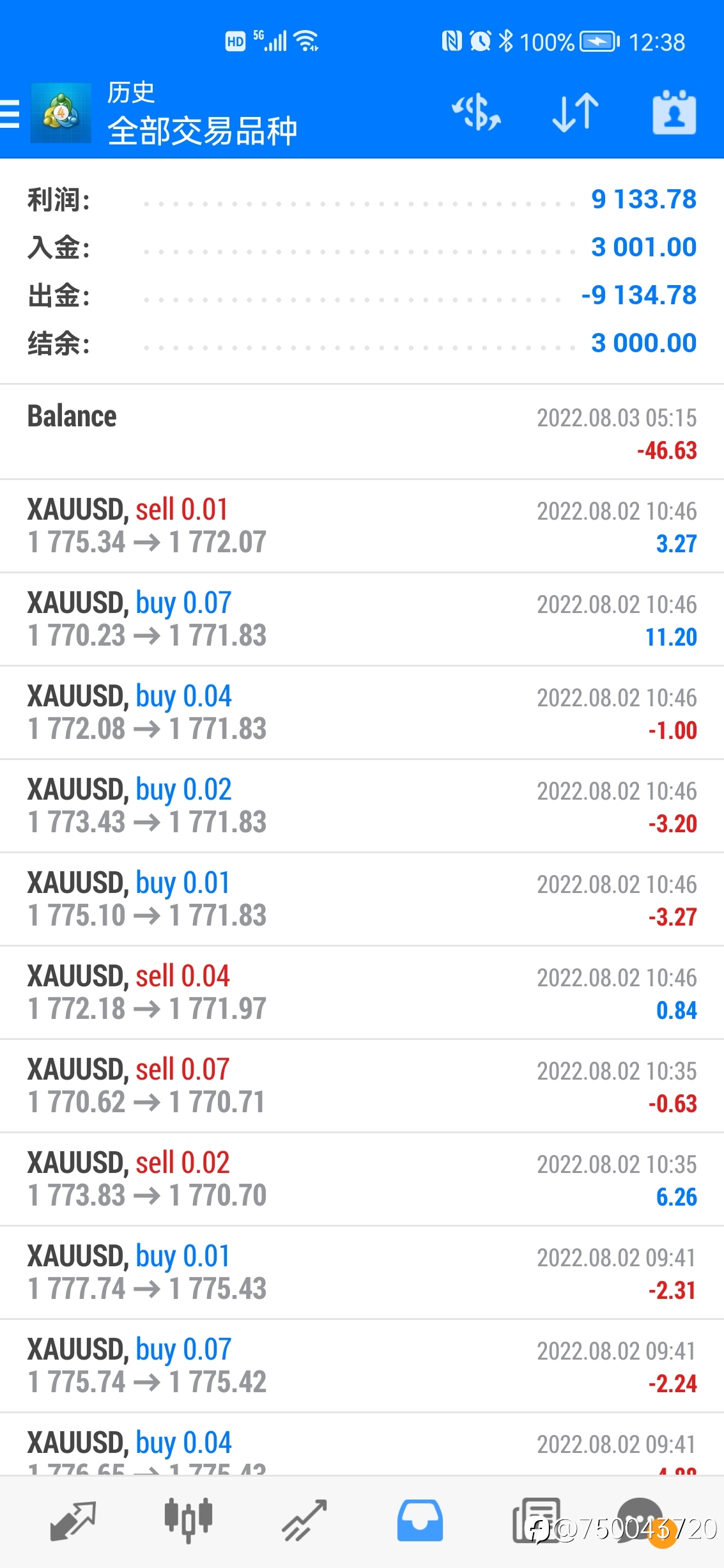Open the buy 0.04 trade at 1 772.08
The image size is (724, 1568).
[x=362, y=713]
